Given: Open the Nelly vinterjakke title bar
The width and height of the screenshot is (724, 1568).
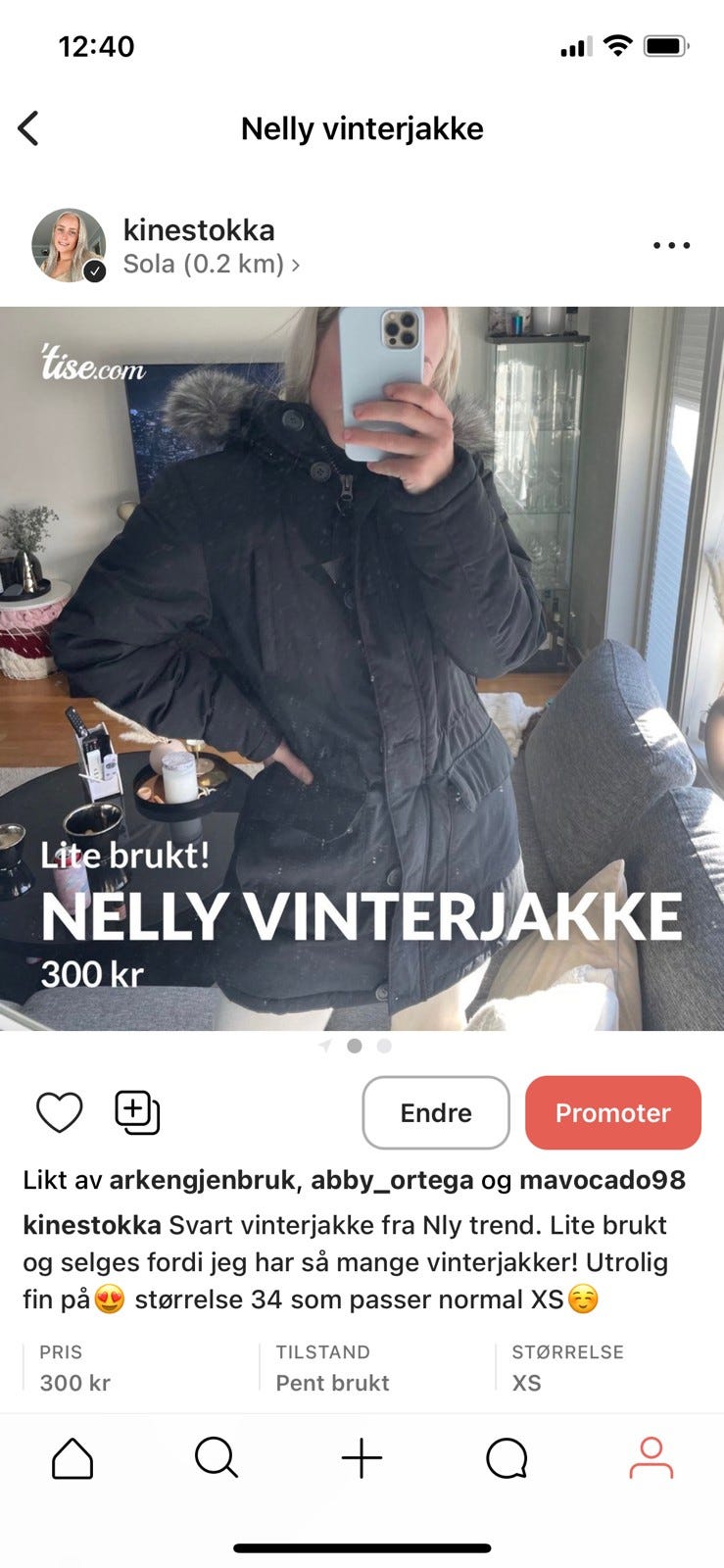Looking at the screenshot, I should [362, 128].
